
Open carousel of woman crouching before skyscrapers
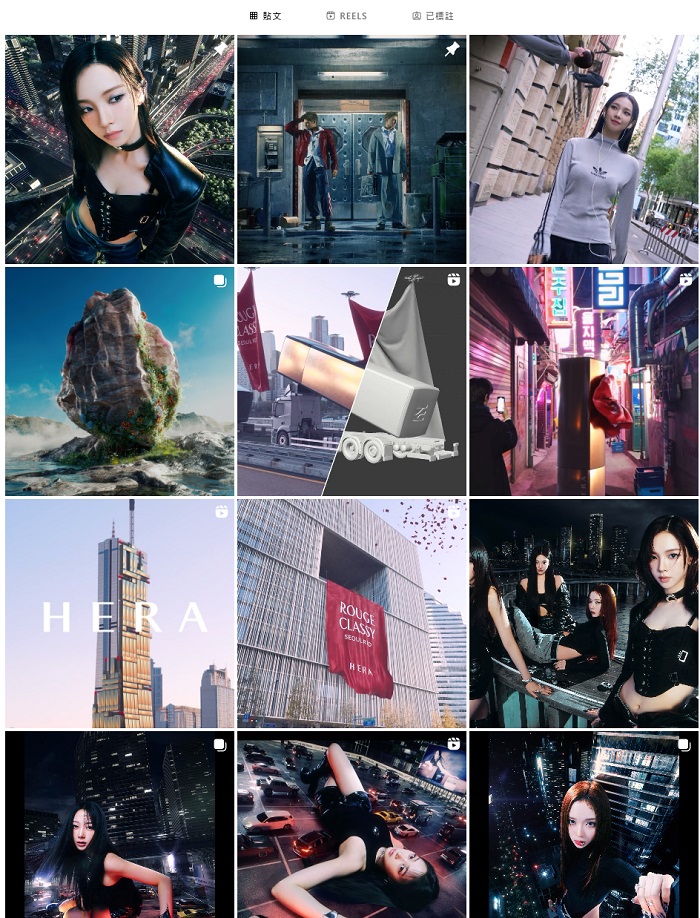pos(119,825)
